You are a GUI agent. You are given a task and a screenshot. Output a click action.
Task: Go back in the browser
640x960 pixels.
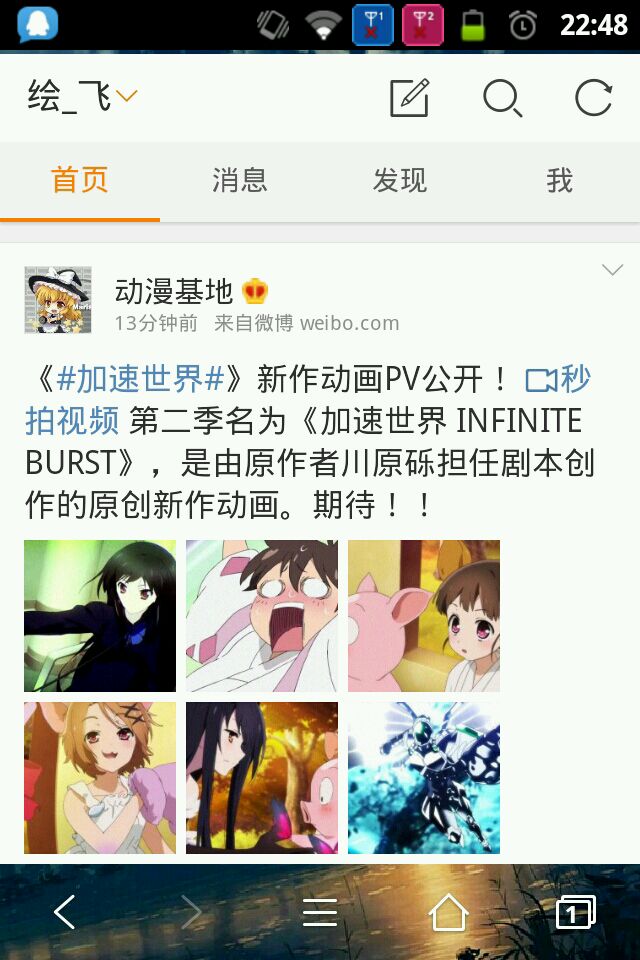click(65, 912)
